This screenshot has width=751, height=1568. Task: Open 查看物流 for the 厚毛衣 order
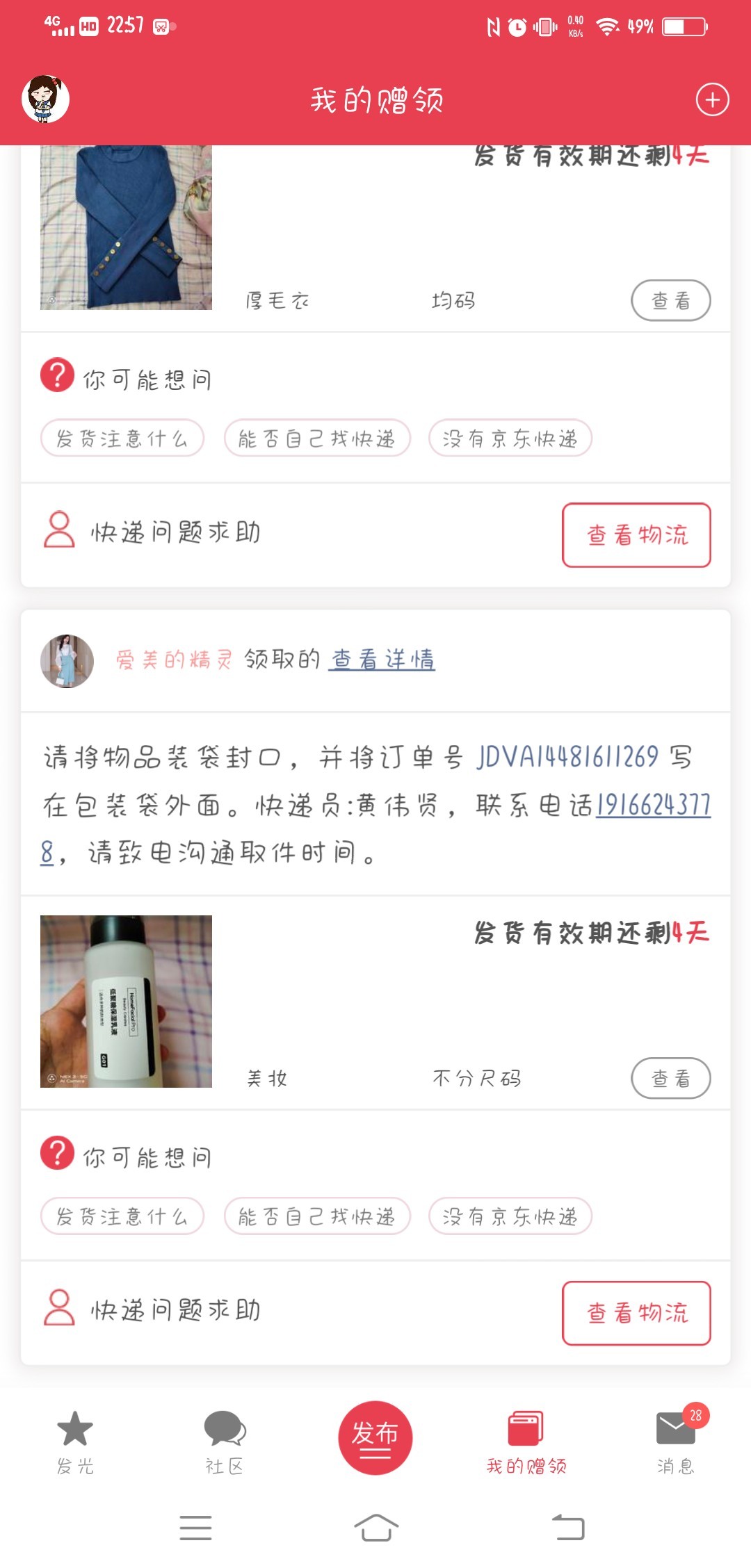tap(636, 534)
